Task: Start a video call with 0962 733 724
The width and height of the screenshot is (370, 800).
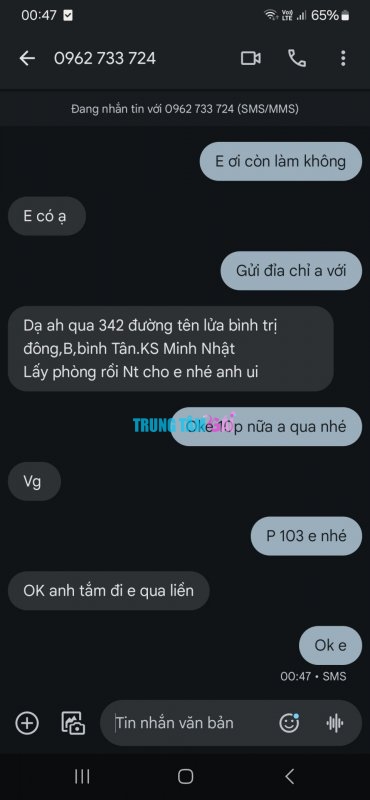Action: click(x=251, y=59)
